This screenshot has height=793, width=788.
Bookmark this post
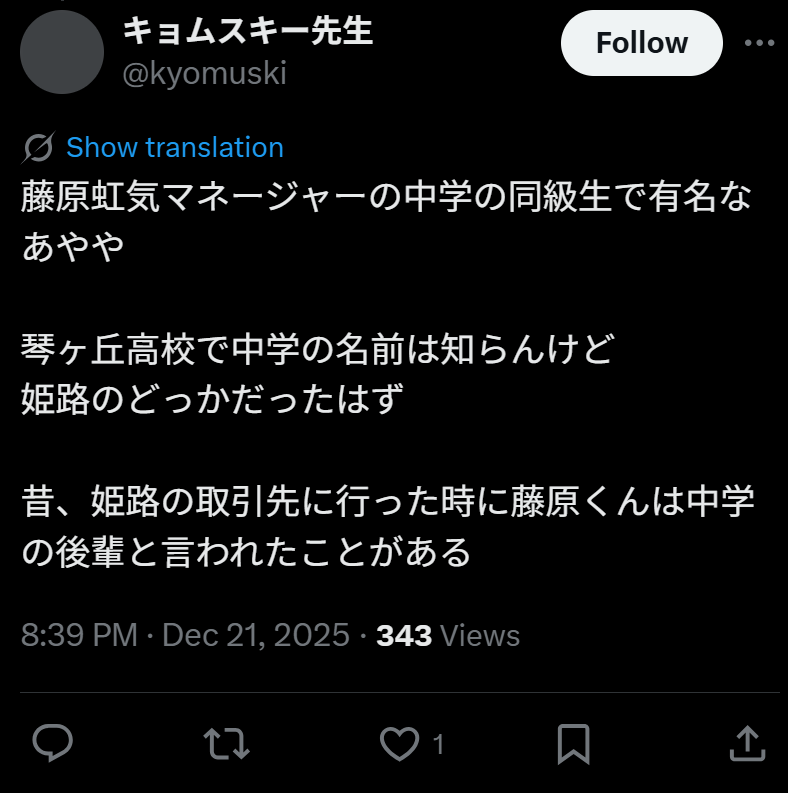[x=573, y=743]
